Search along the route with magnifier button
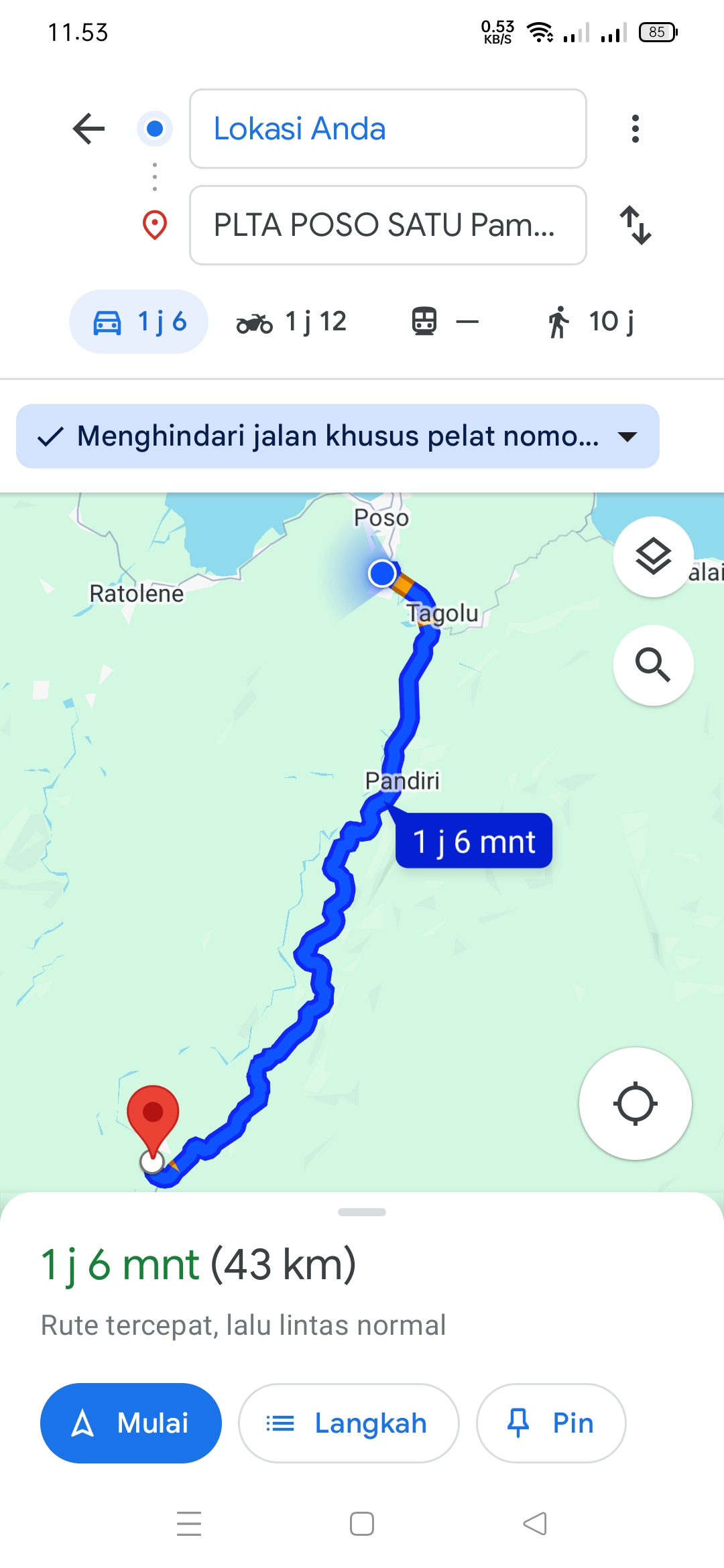This screenshot has width=724, height=1568. pos(654,665)
